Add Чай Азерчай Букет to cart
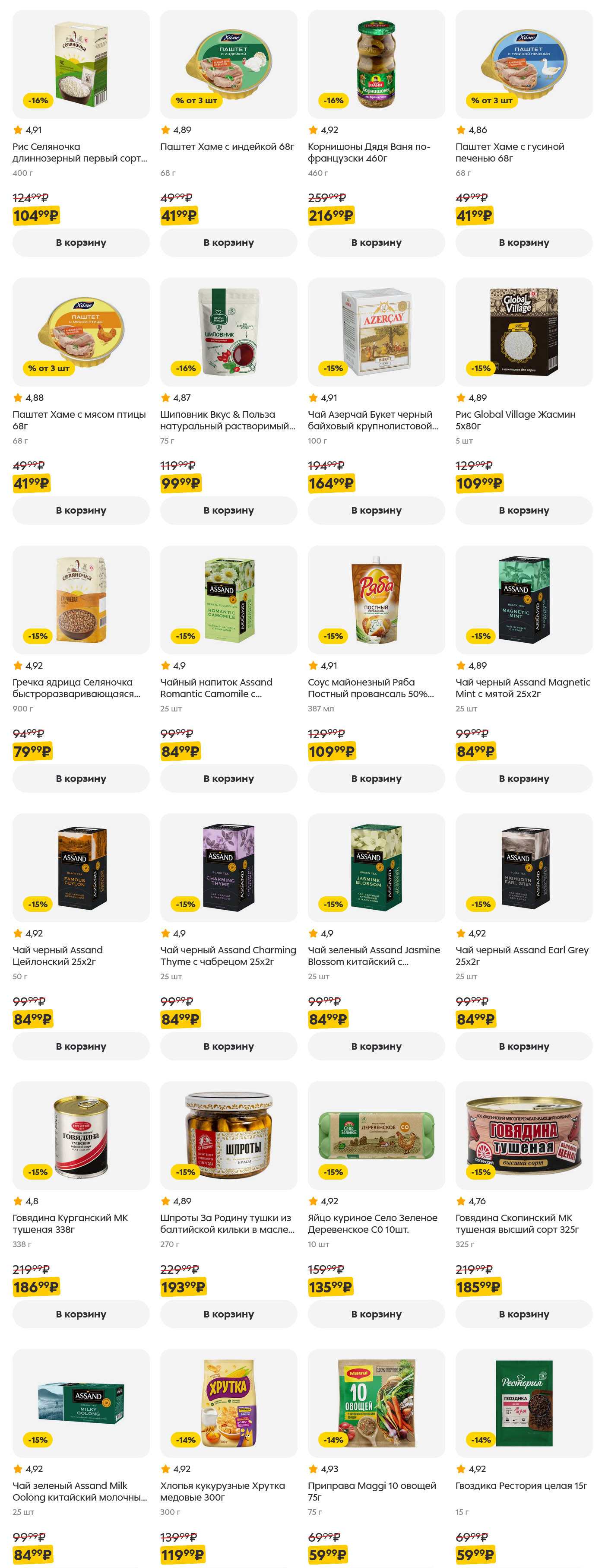 376,510
